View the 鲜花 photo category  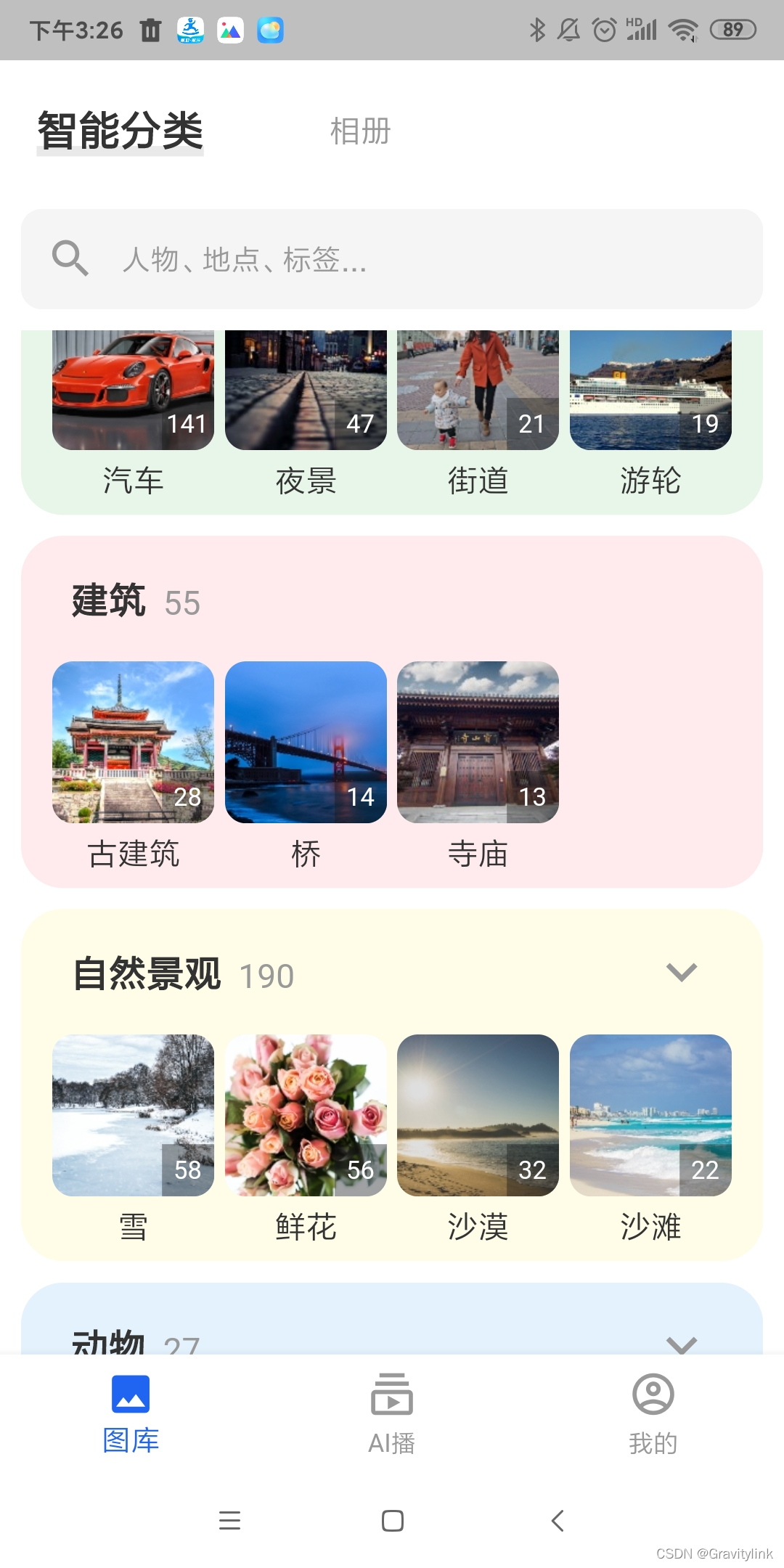306,1115
